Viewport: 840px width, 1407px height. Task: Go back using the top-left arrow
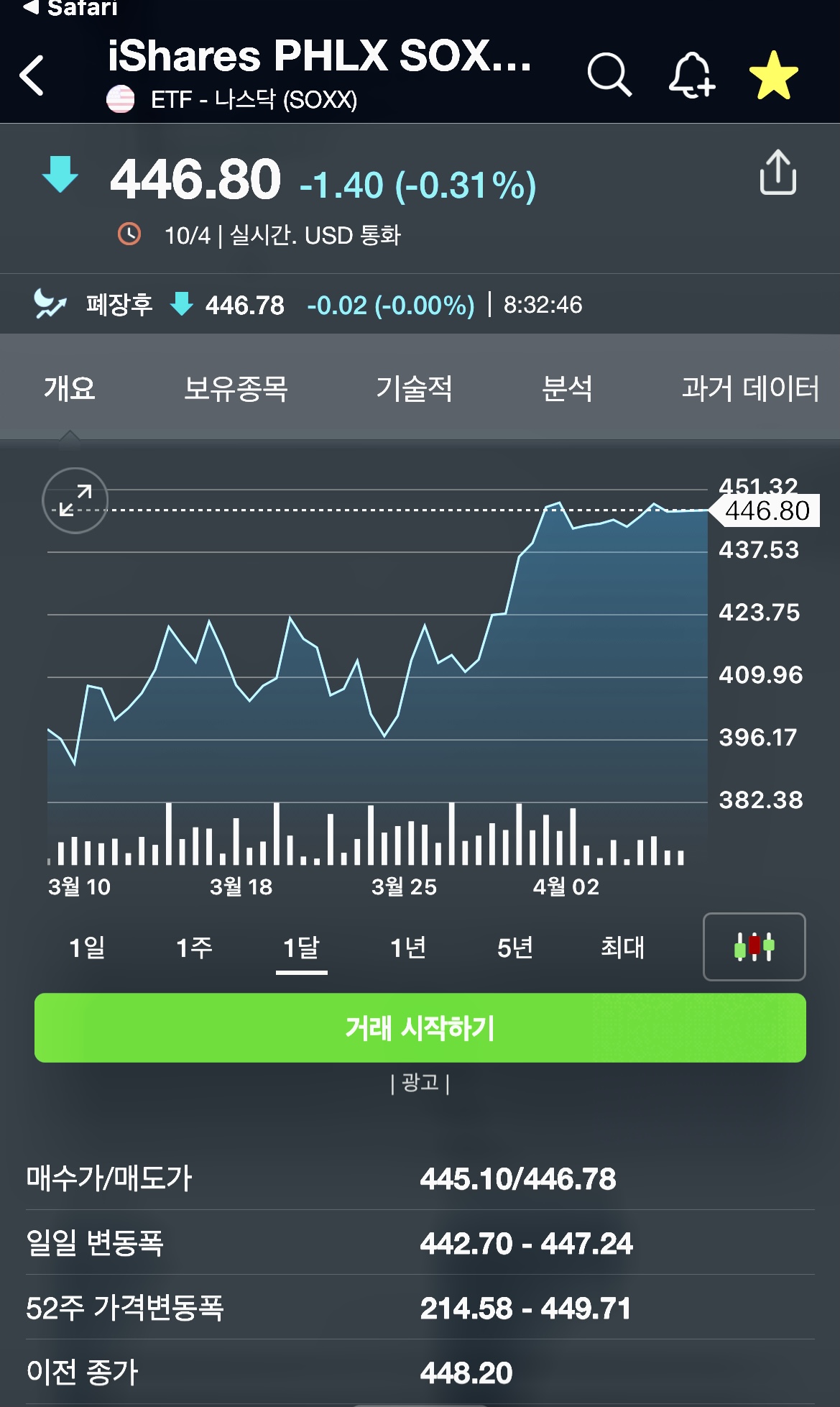[32, 75]
